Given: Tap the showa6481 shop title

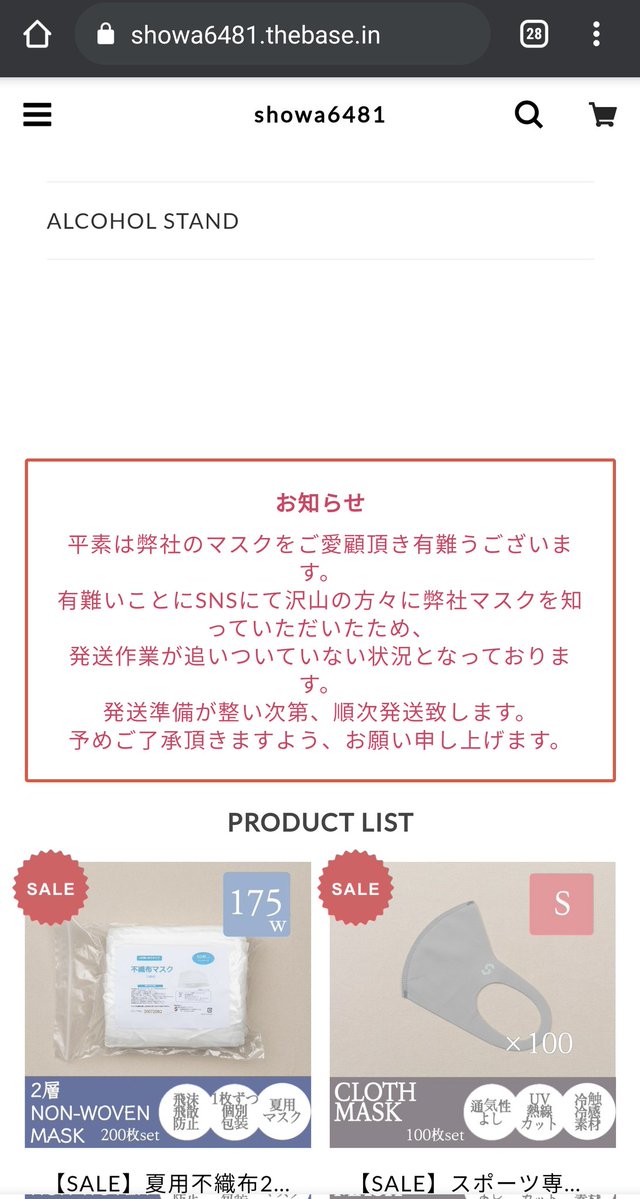Looking at the screenshot, I should click(320, 115).
